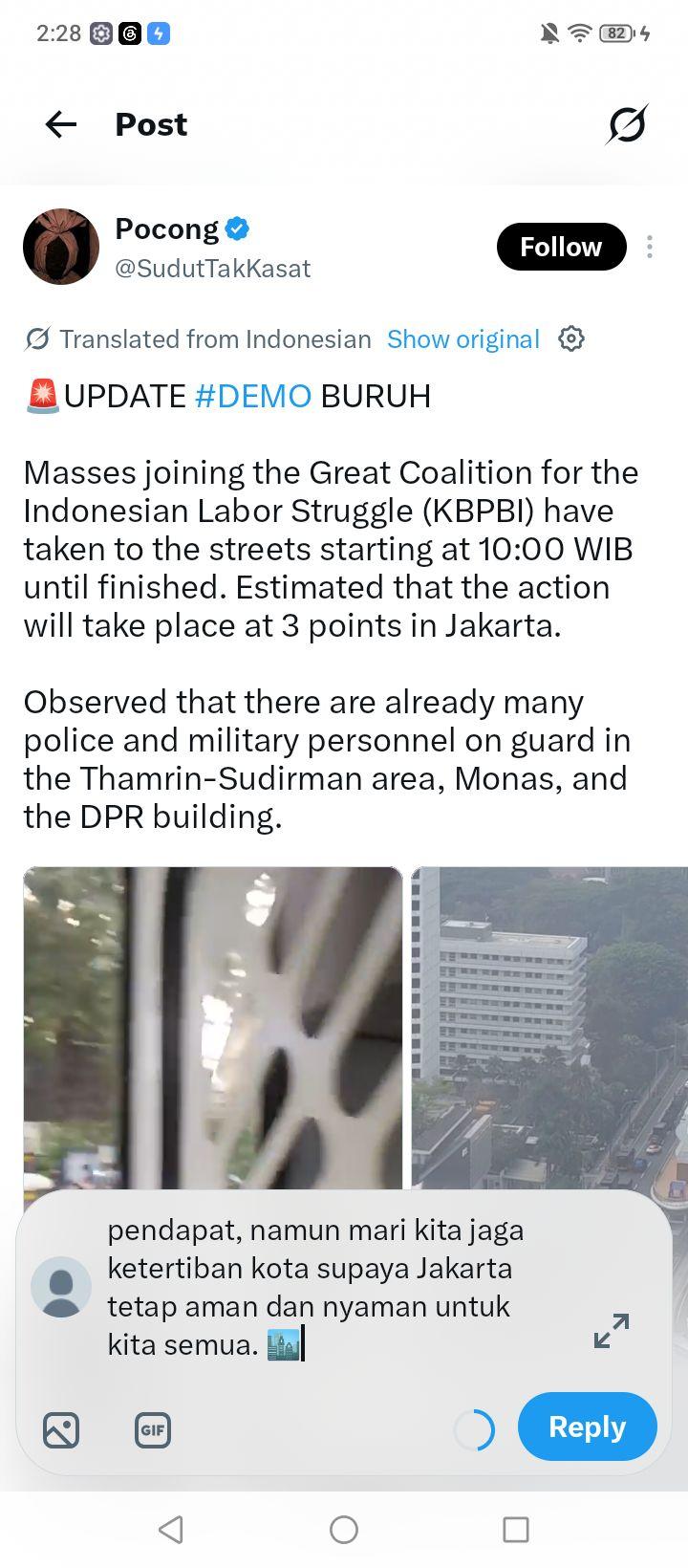
Task: View the left post image with fence
Action: coord(213,1028)
